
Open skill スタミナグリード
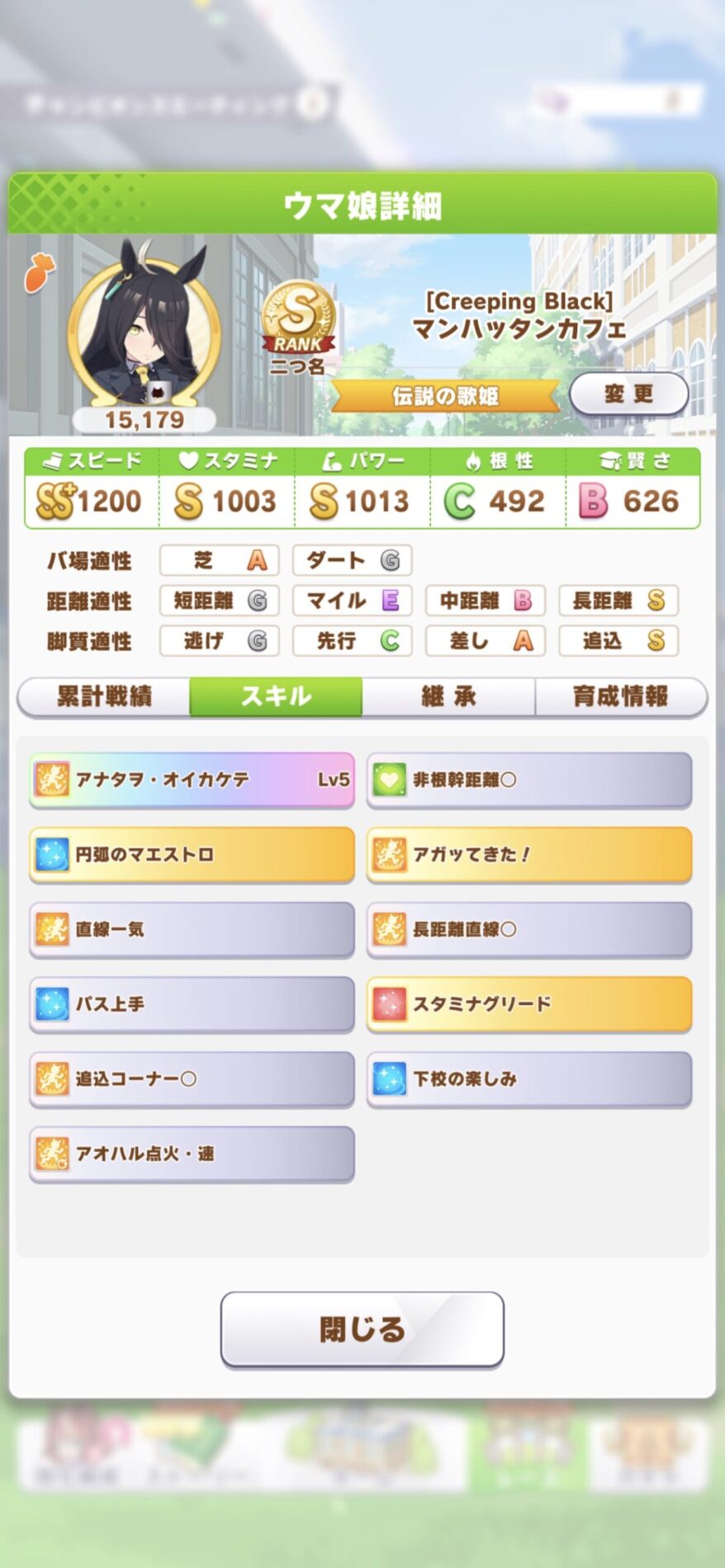tap(528, 1004)
